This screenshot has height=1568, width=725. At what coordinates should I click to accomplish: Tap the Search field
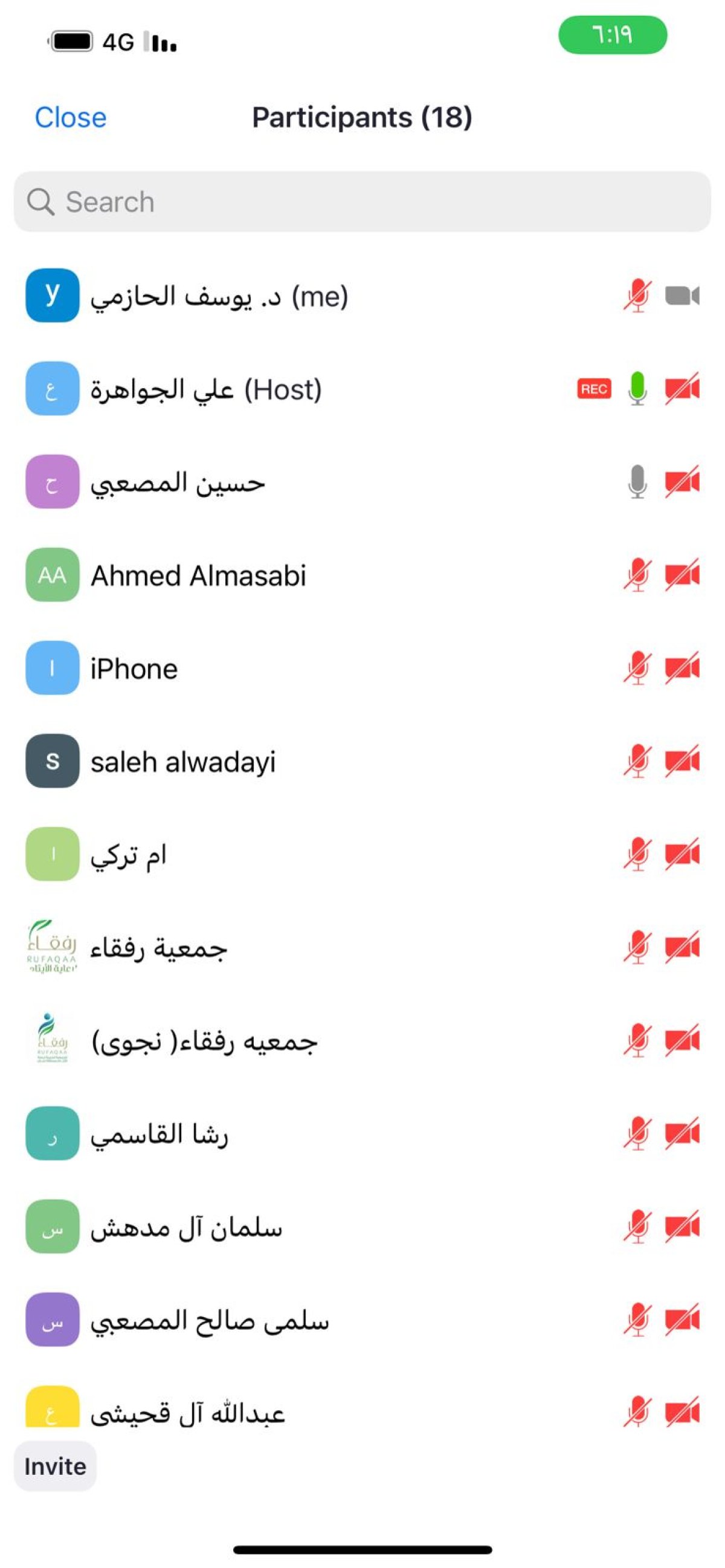[x=362, y=201]
